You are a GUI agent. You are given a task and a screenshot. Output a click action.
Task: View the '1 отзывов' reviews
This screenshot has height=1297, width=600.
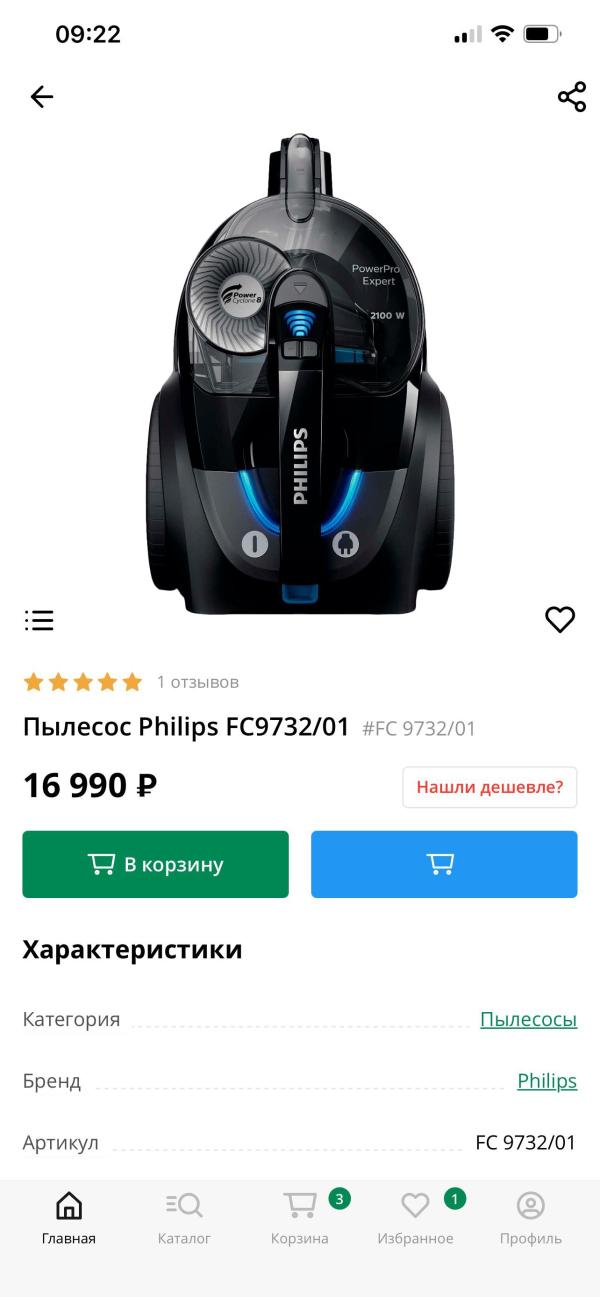[x=197, y=682]
